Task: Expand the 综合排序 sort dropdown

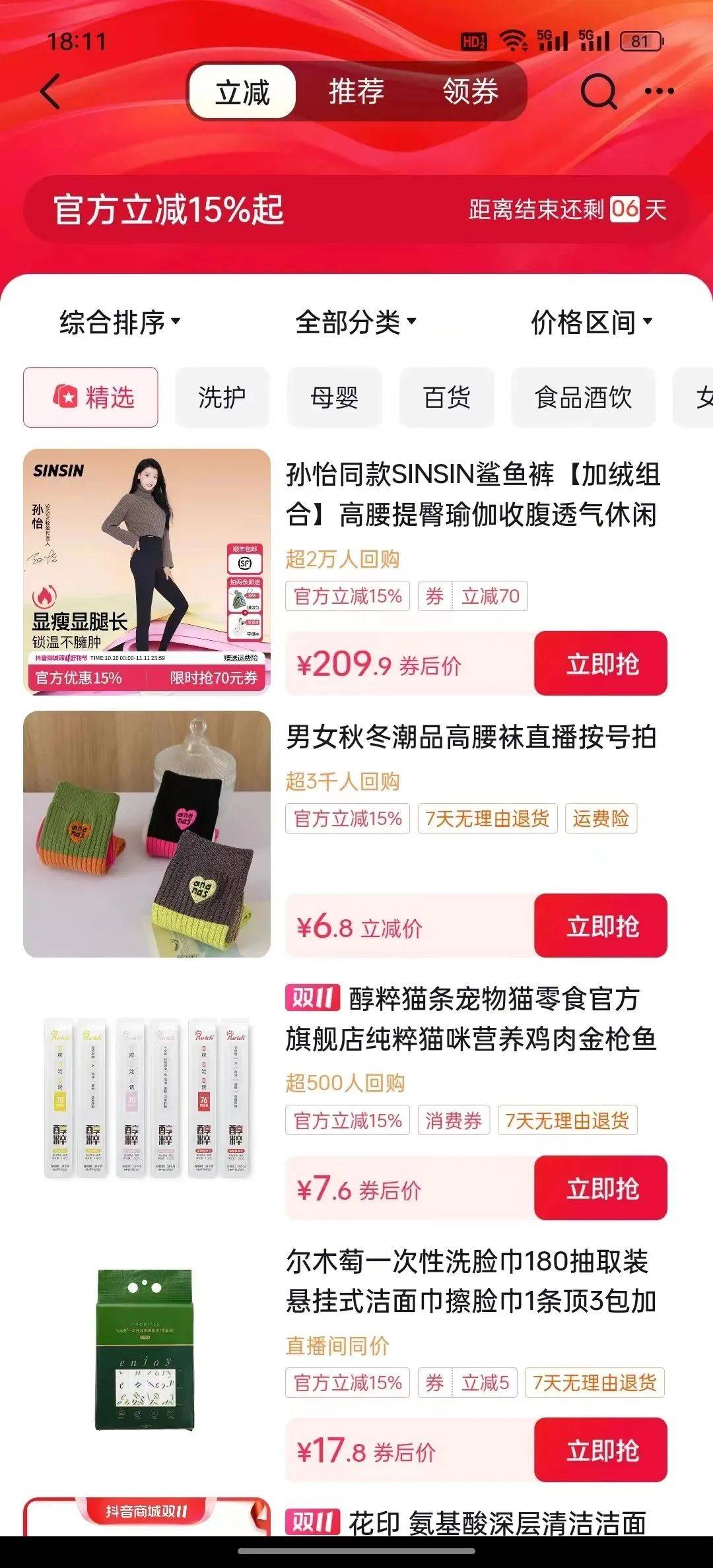Action: pyautogui.click(x=119, y=323)
